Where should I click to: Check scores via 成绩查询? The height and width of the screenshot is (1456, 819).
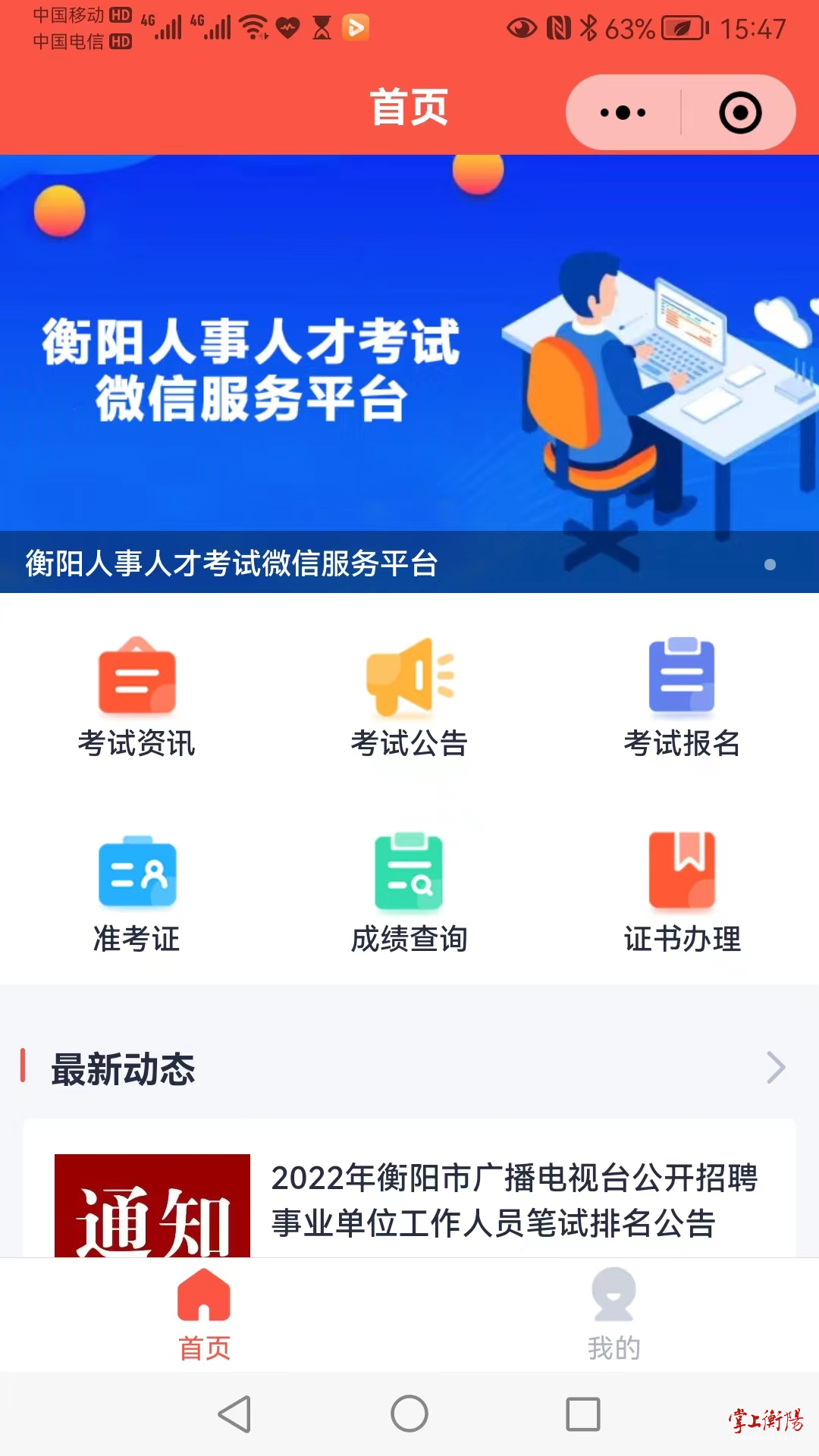coord(409,893)
